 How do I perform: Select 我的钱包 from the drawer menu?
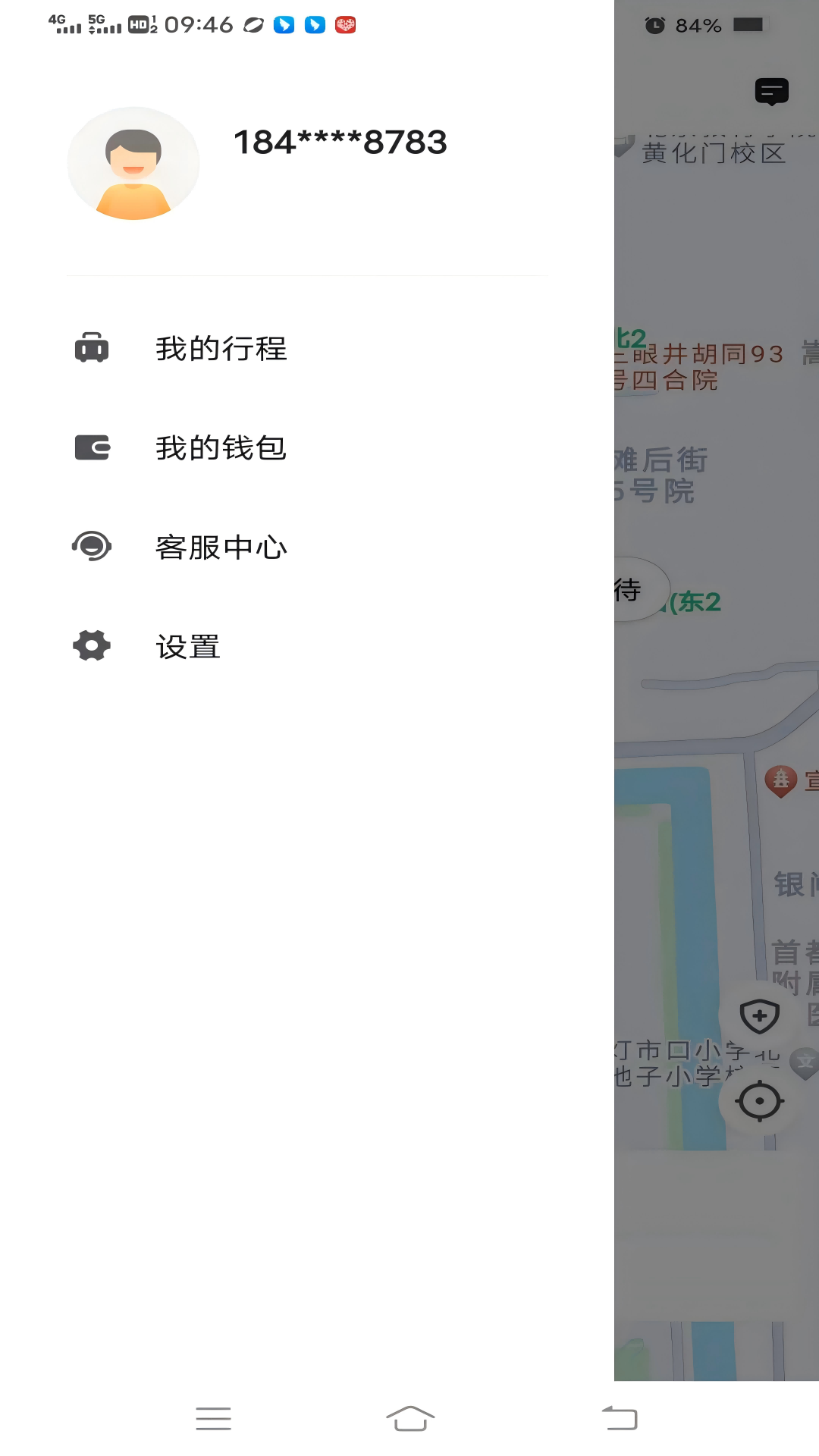click(220, 447)
